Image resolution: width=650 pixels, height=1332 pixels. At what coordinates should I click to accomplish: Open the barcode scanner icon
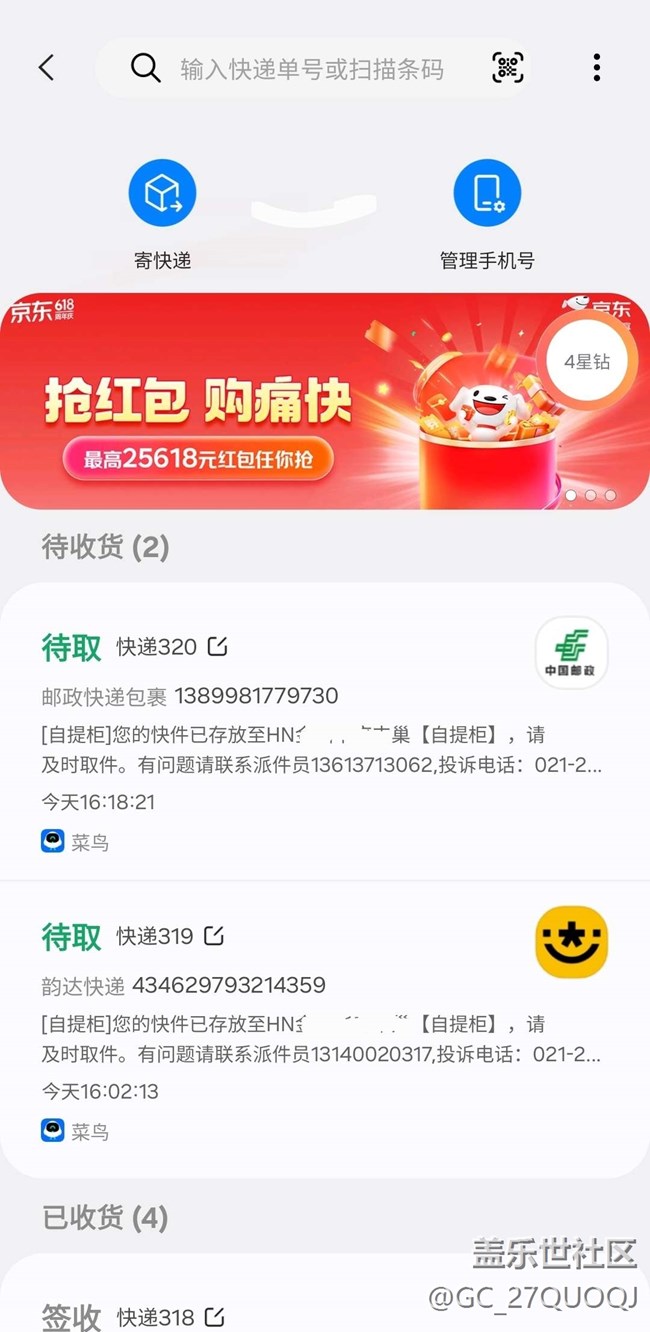click(508, 68)
